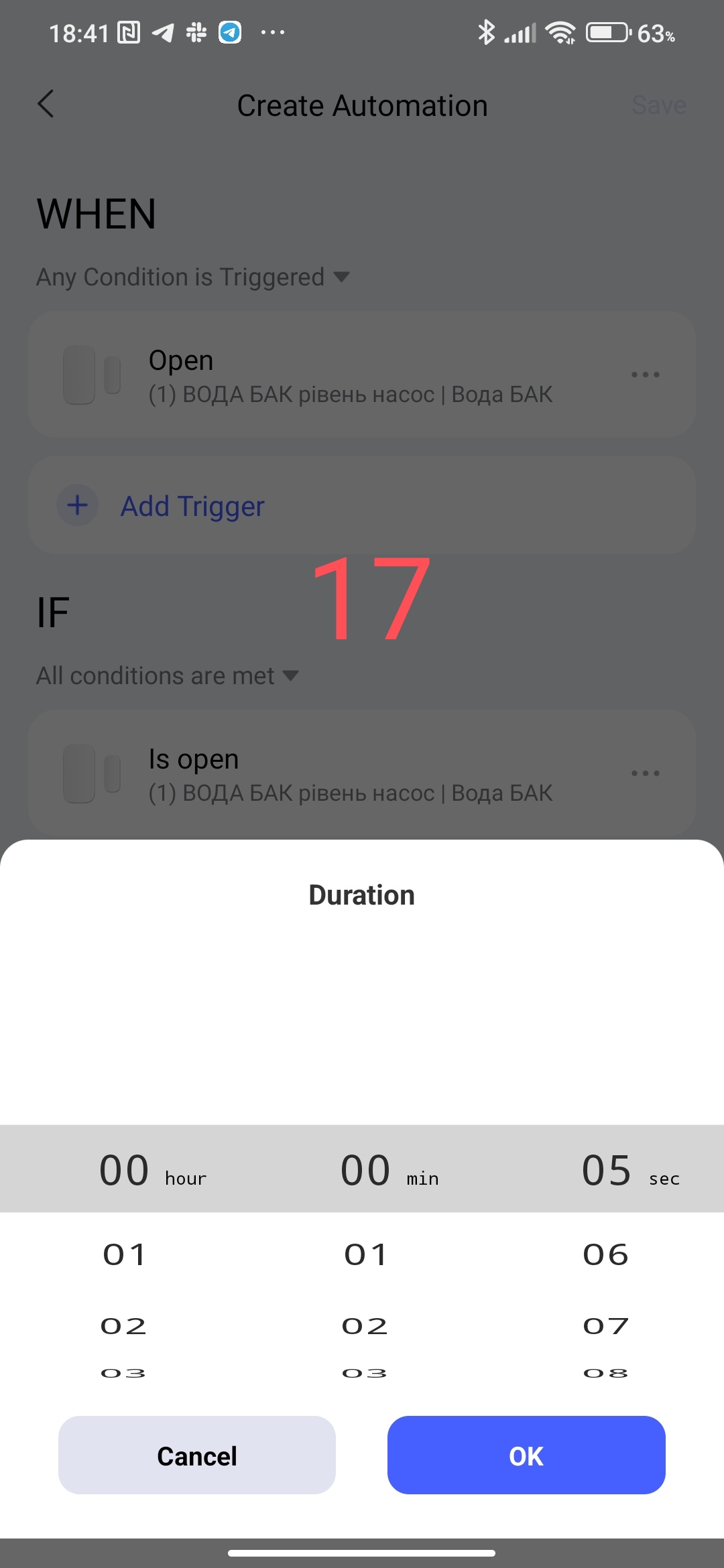Select 02 in the hour column
The width and height of the screenshot is (724, 1568).
tap(124, 1325)
